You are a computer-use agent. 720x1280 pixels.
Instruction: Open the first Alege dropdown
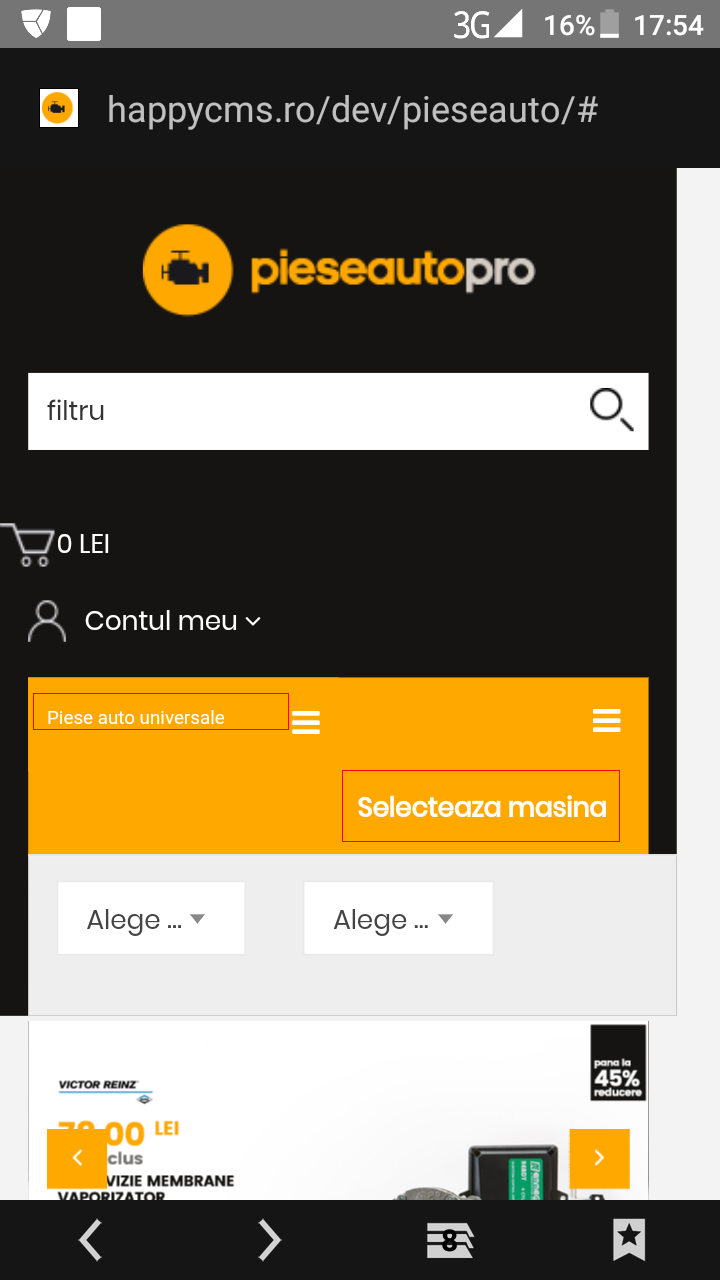coord(151,918)
